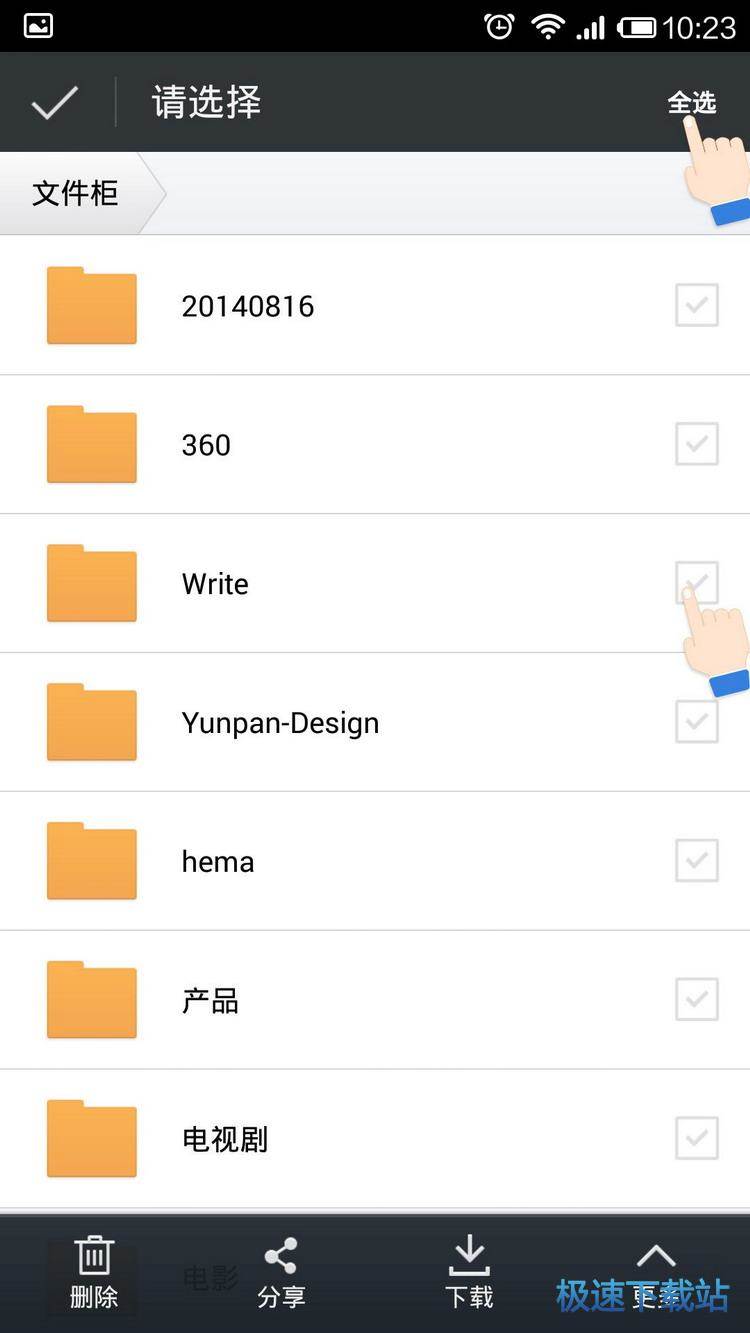Select all items with 全选
Screen dimensions: 750x1333
pos(691,102)
